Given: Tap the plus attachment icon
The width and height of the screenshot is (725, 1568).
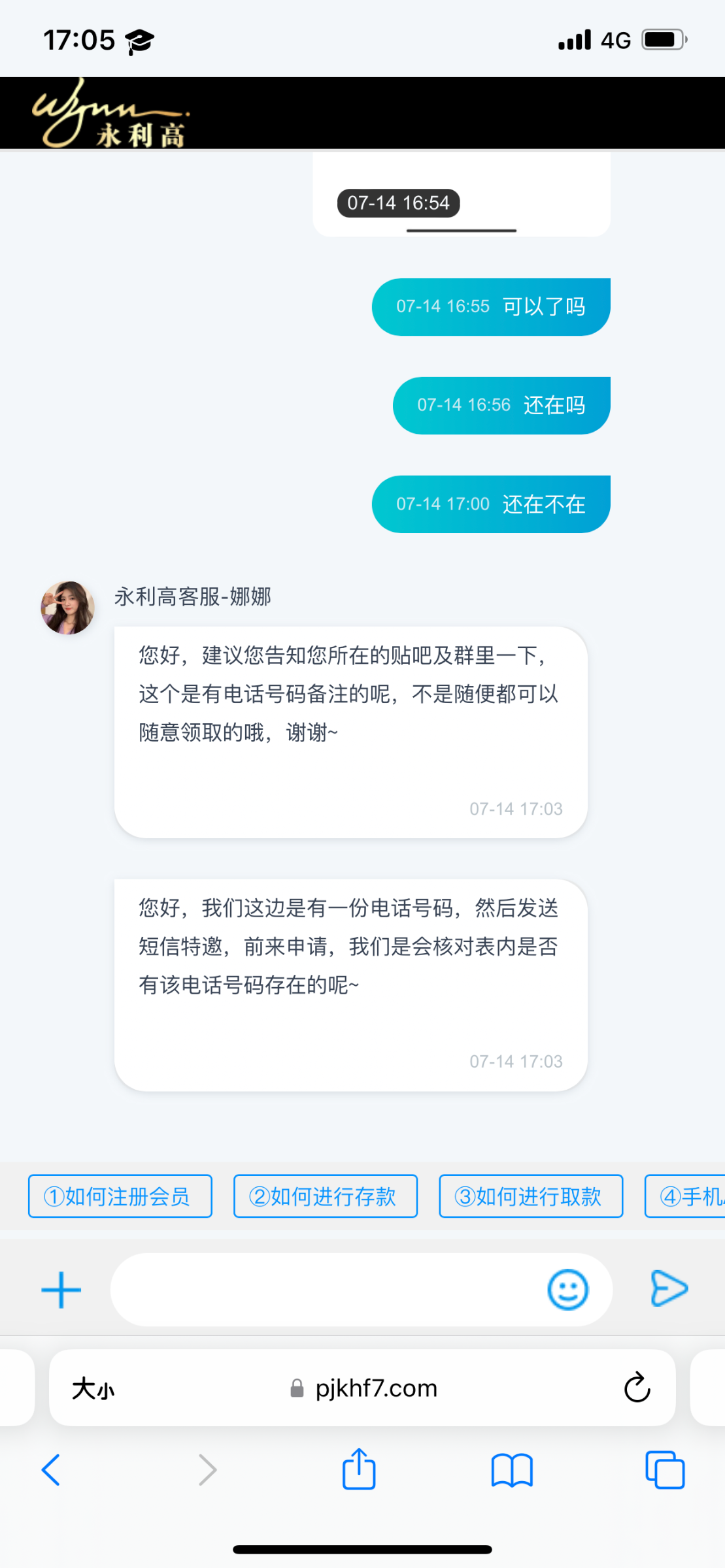Looking at the screenshot, I should pyautogui.click(x=61, y=1290).
